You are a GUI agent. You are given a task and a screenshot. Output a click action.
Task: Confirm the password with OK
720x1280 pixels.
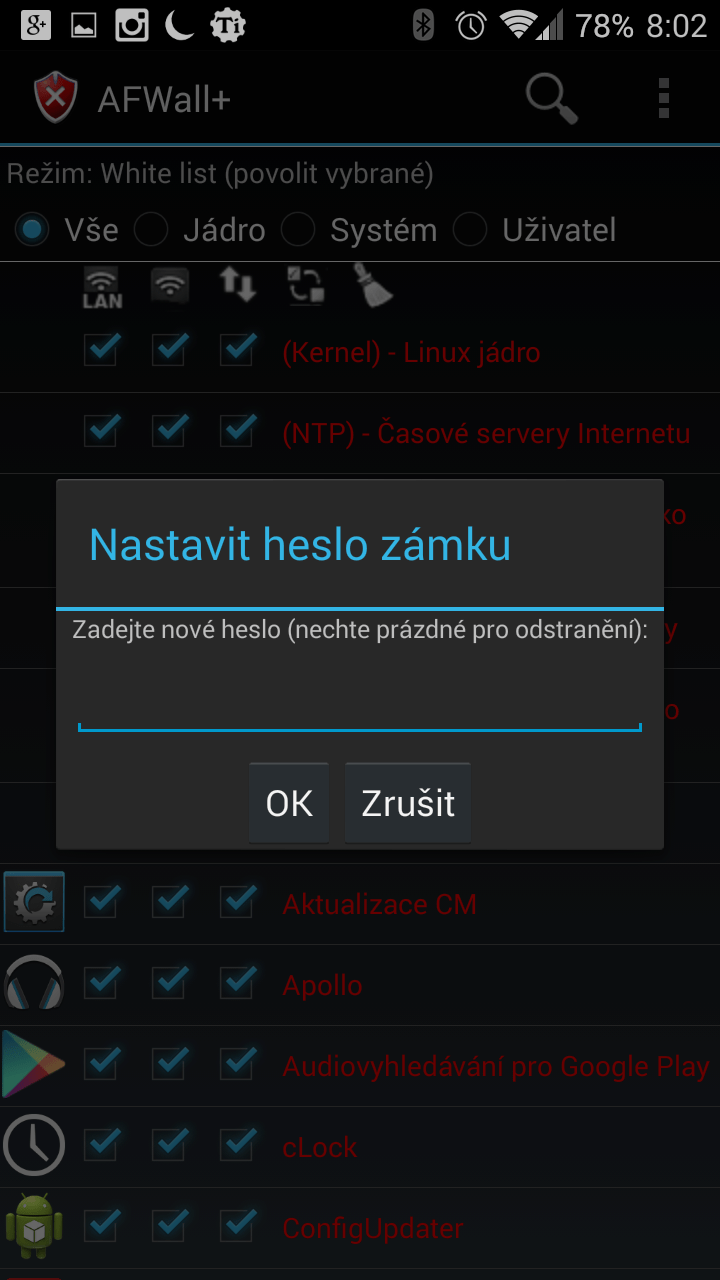coord(289,803)
